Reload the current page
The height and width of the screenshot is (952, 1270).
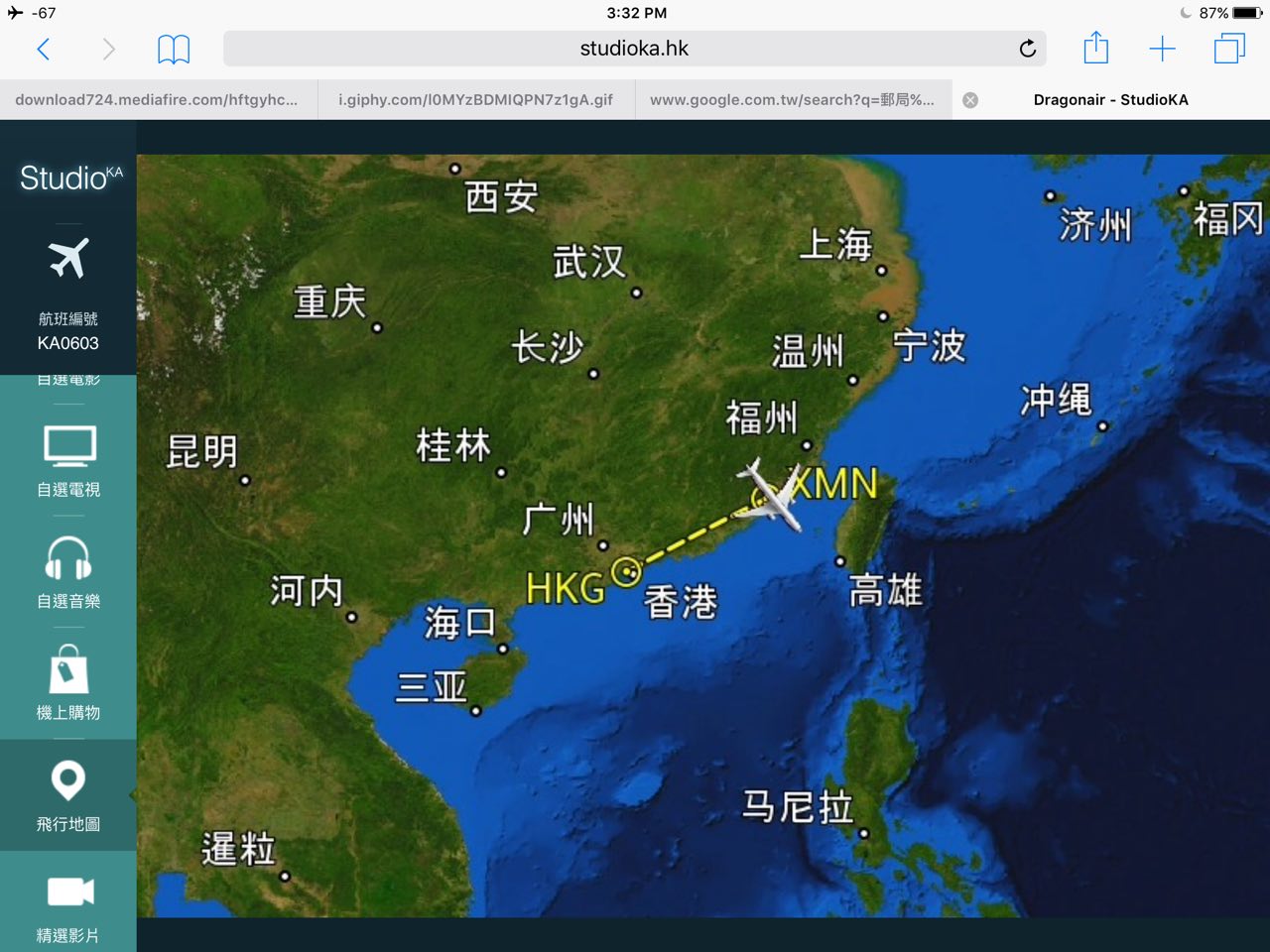[1028, 49]
